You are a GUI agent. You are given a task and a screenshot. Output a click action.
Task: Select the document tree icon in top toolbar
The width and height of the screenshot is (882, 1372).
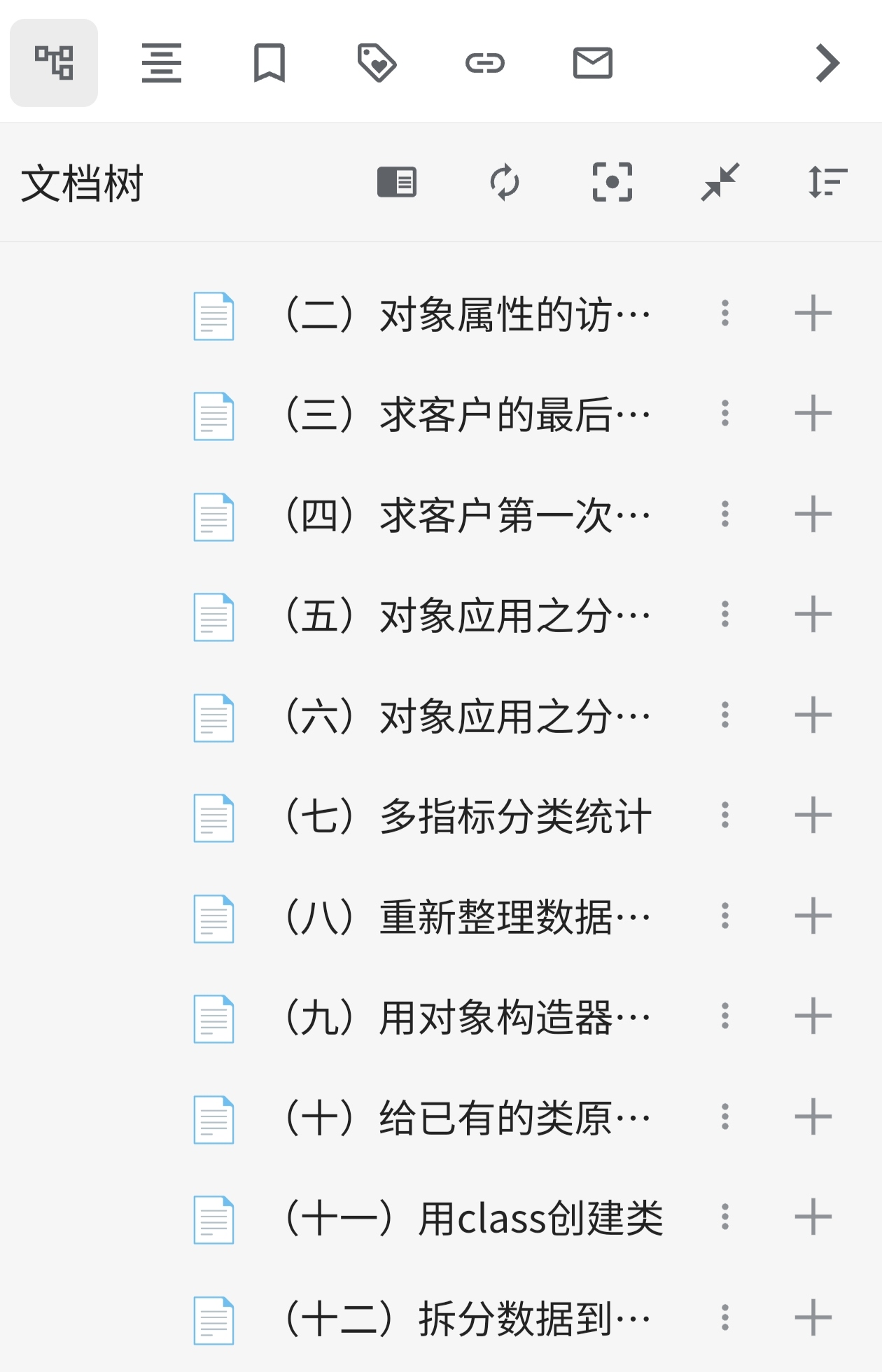click(54, 63)
